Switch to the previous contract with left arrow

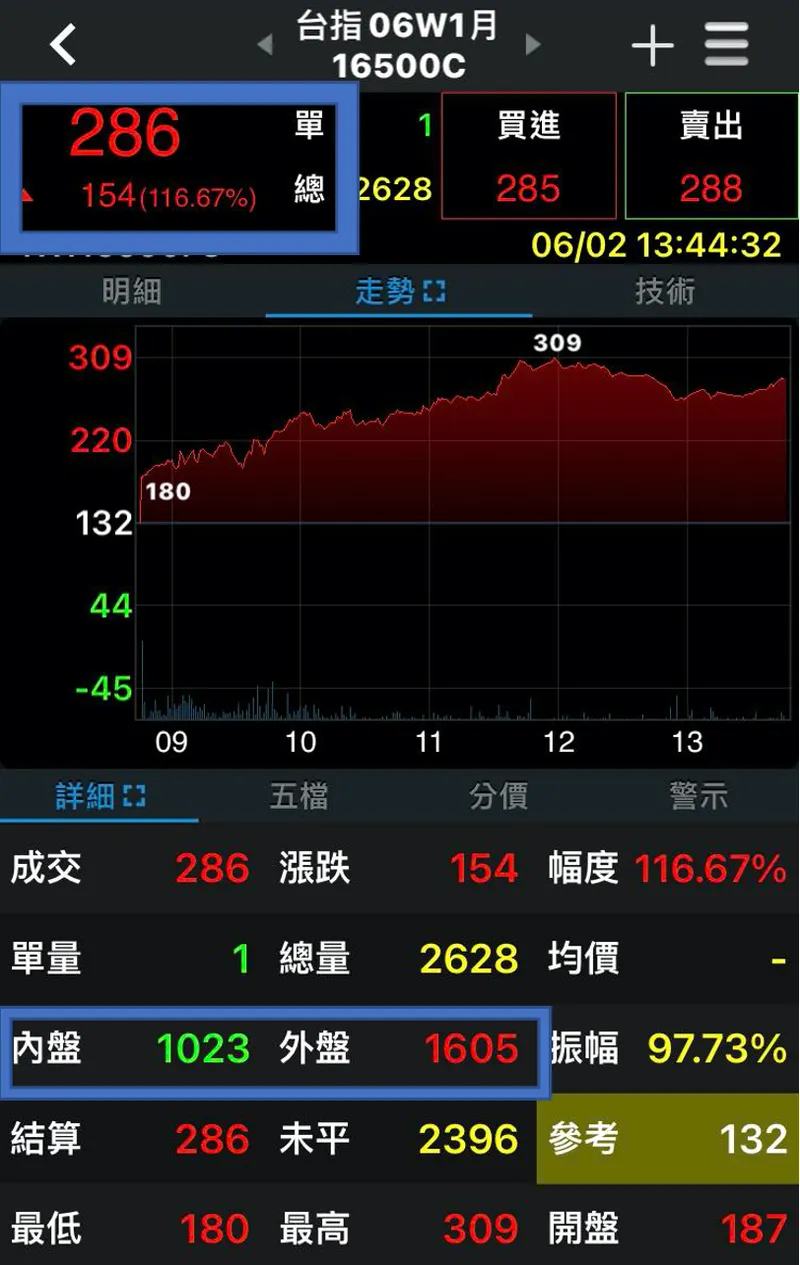pyautogui.click(x=265, y=45)
